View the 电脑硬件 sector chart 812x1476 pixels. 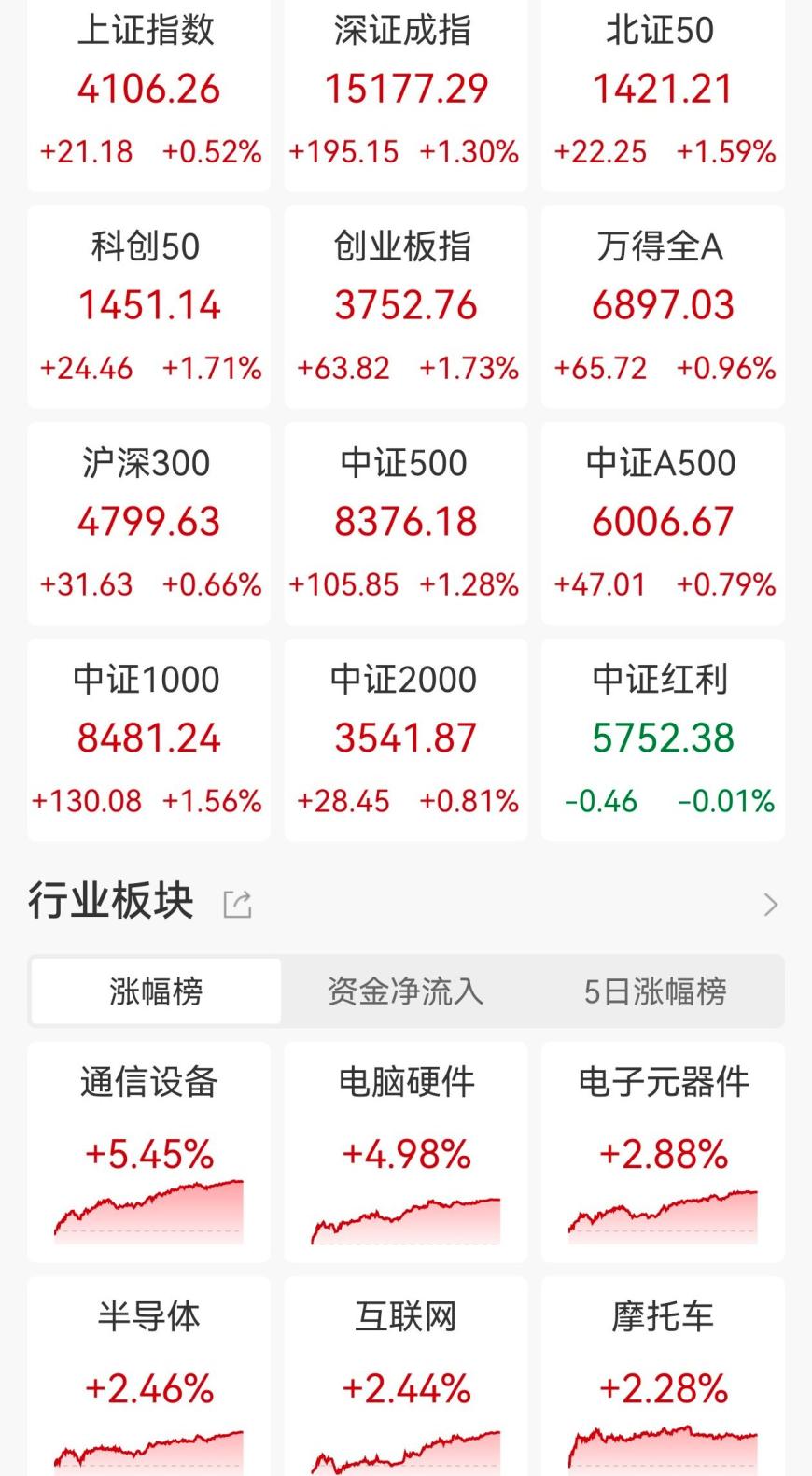point(405,1153)
